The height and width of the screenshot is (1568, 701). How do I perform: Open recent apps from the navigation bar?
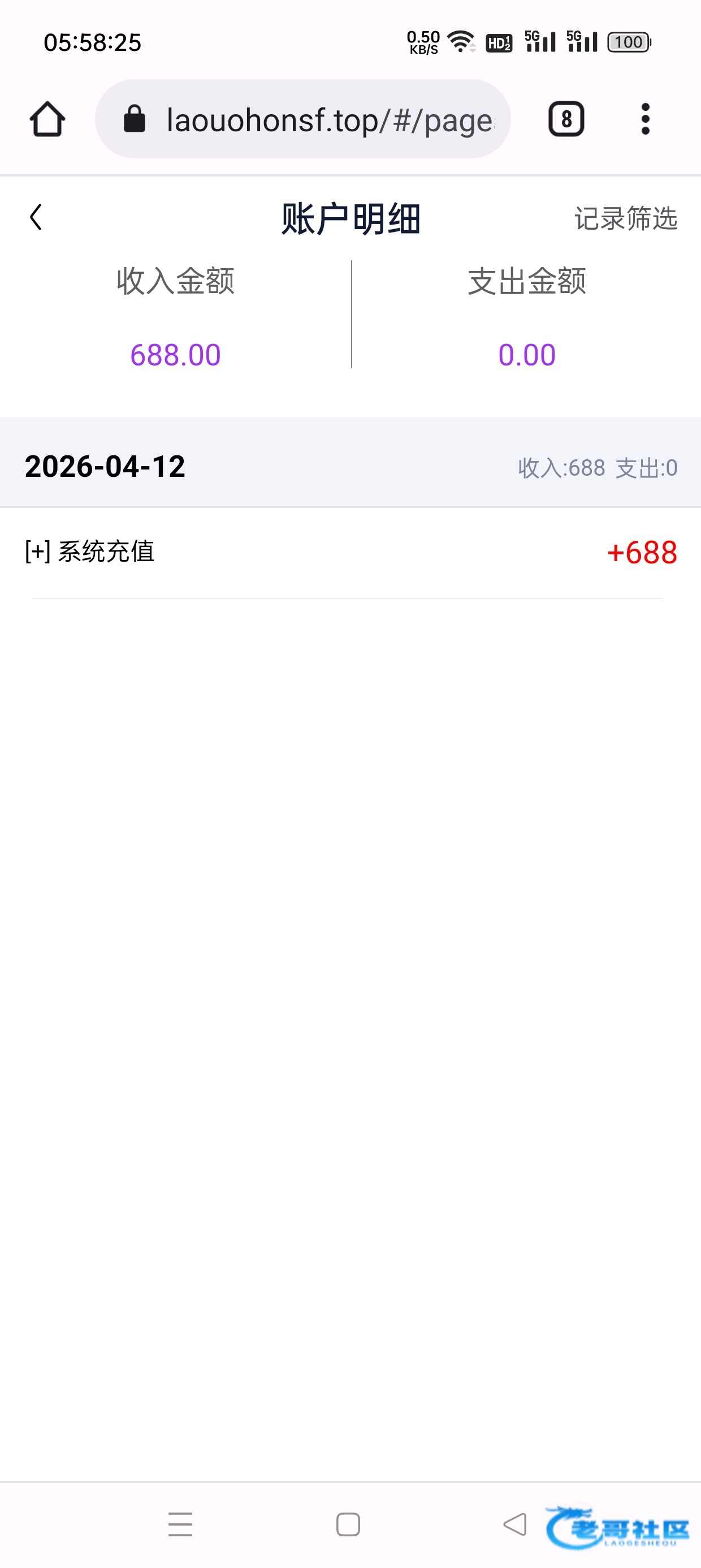[x=180, y=1524]
